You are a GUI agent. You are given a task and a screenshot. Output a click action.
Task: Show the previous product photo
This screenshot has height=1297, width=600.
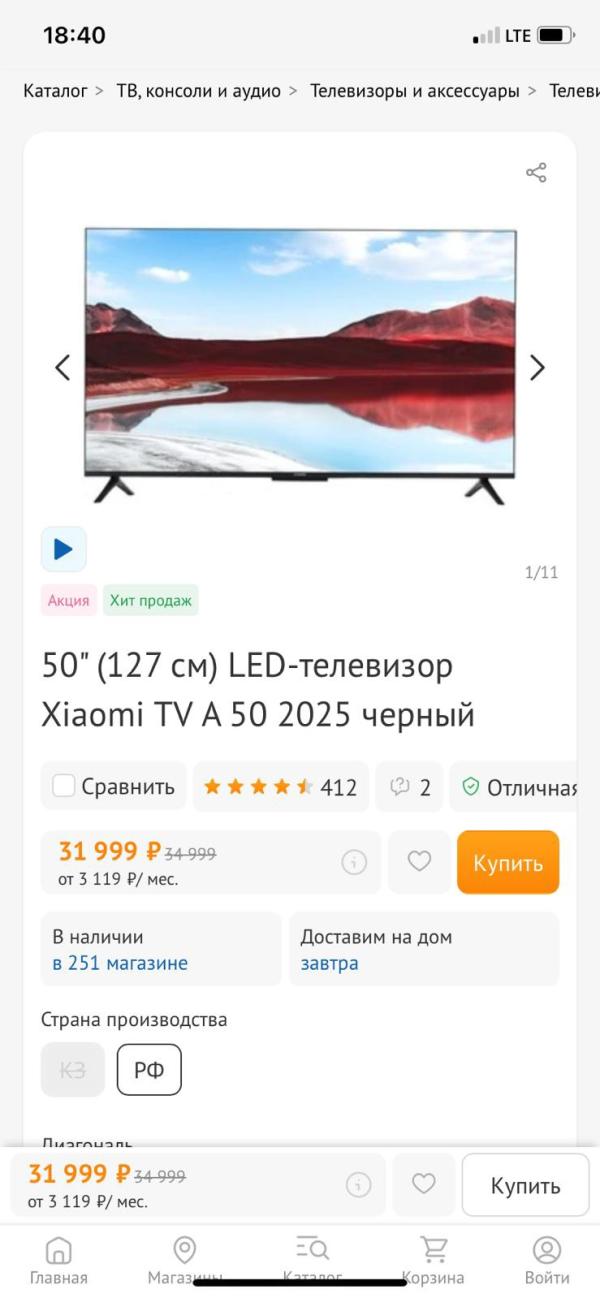(x=63, y=368)
